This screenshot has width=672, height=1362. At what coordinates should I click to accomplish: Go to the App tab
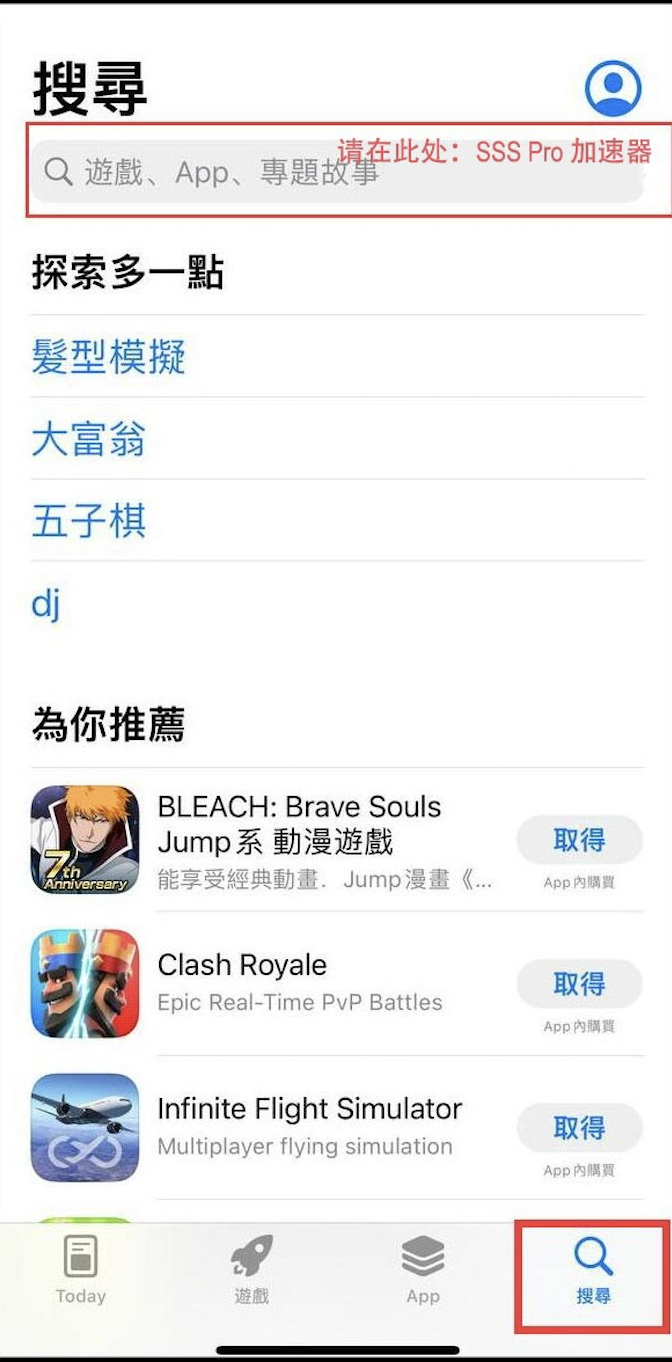[423, 1270]
